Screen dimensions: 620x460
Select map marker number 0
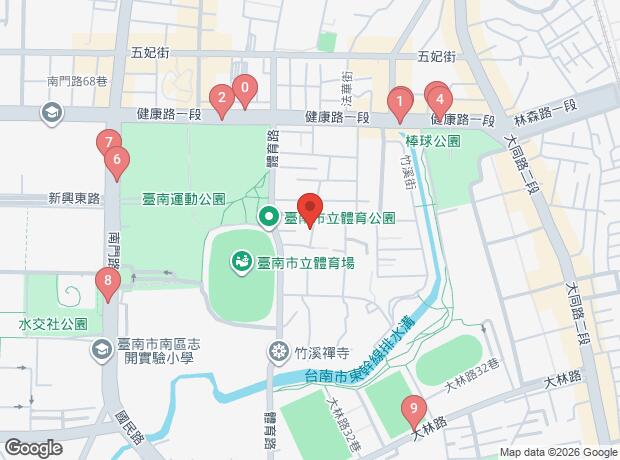click(245, 91)
